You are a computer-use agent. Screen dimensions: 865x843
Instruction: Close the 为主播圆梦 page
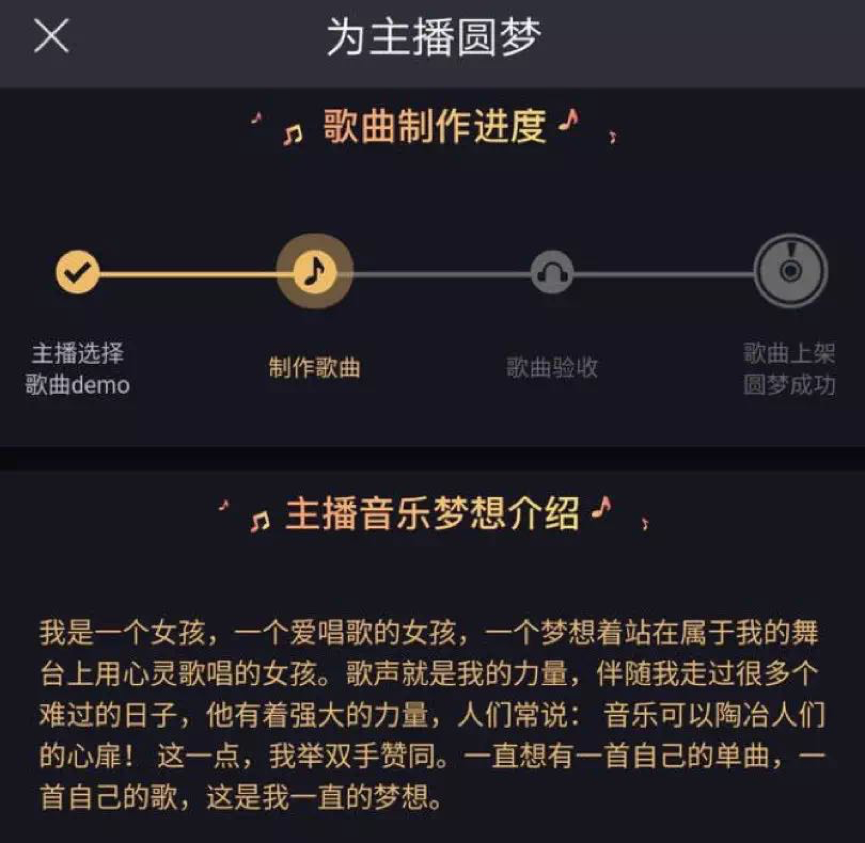[x=52, y=37]
